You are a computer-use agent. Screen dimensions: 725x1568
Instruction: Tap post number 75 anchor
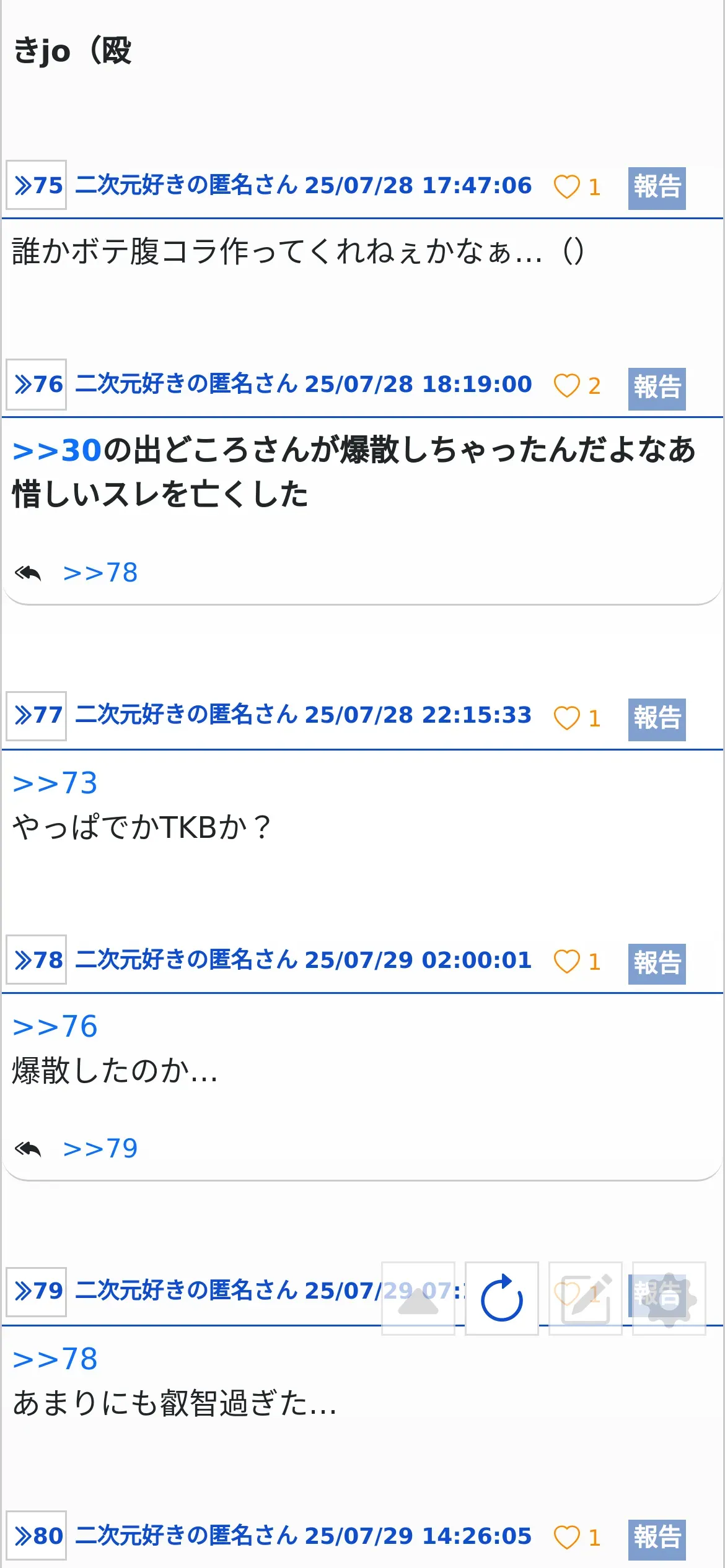pos(37,185)
